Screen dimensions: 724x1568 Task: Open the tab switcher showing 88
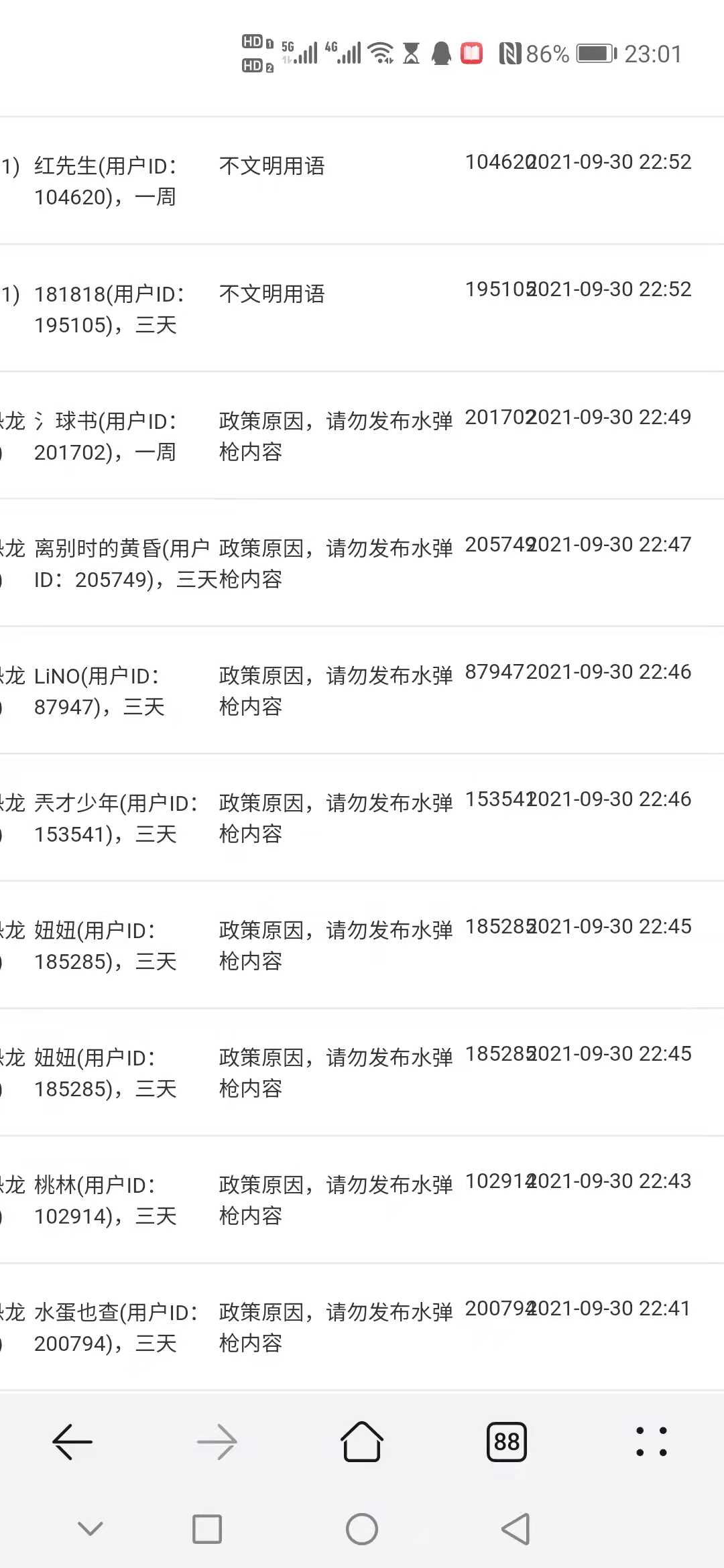pos(507,1441)
